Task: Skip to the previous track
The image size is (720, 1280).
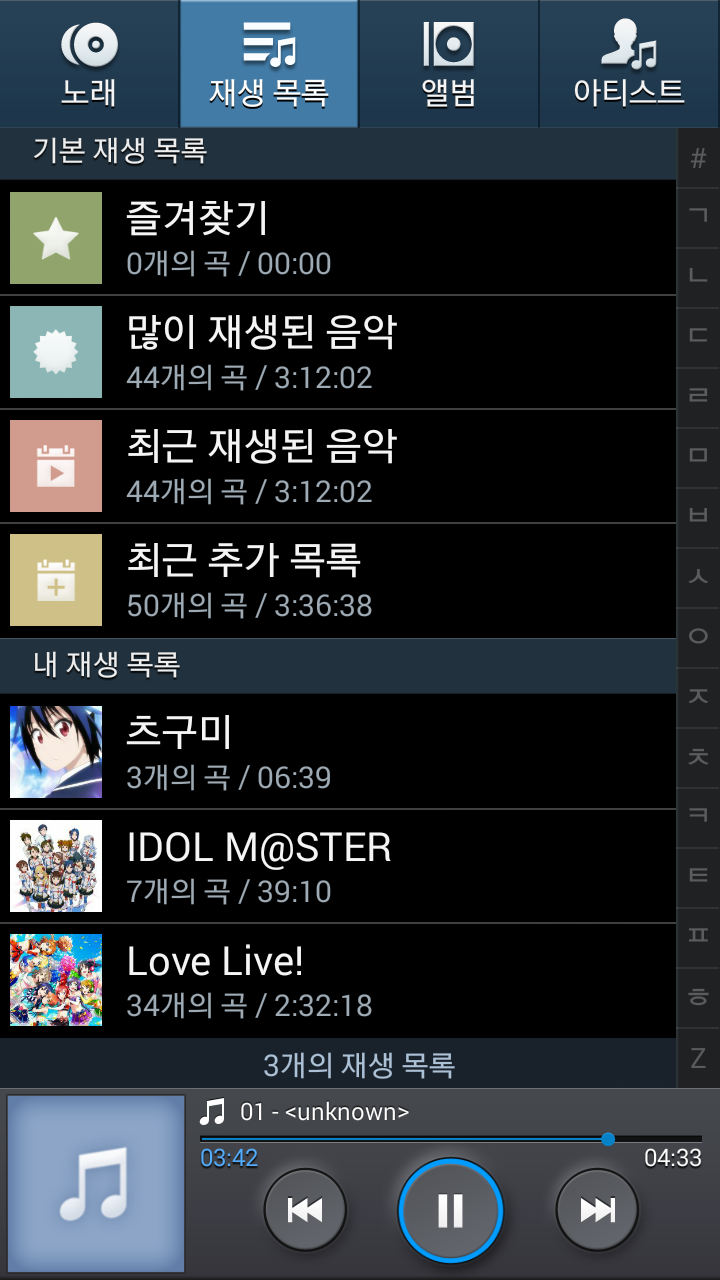Action: coord(305,1210)
